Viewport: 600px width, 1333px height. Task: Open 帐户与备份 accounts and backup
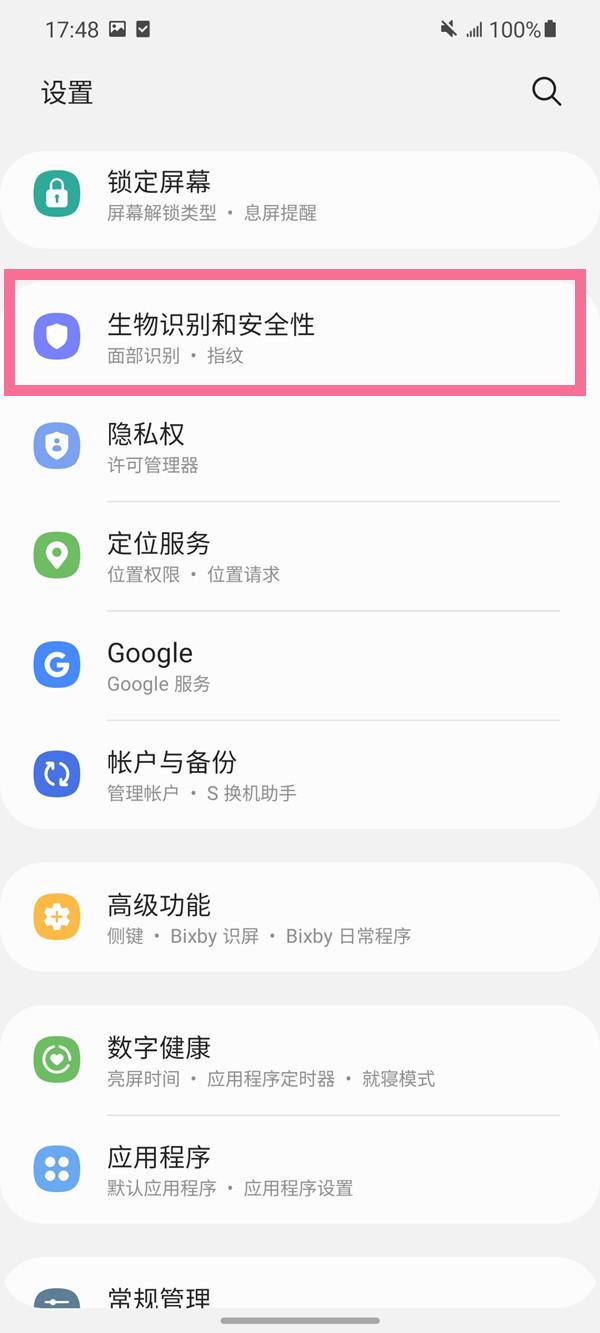point(300,775)
